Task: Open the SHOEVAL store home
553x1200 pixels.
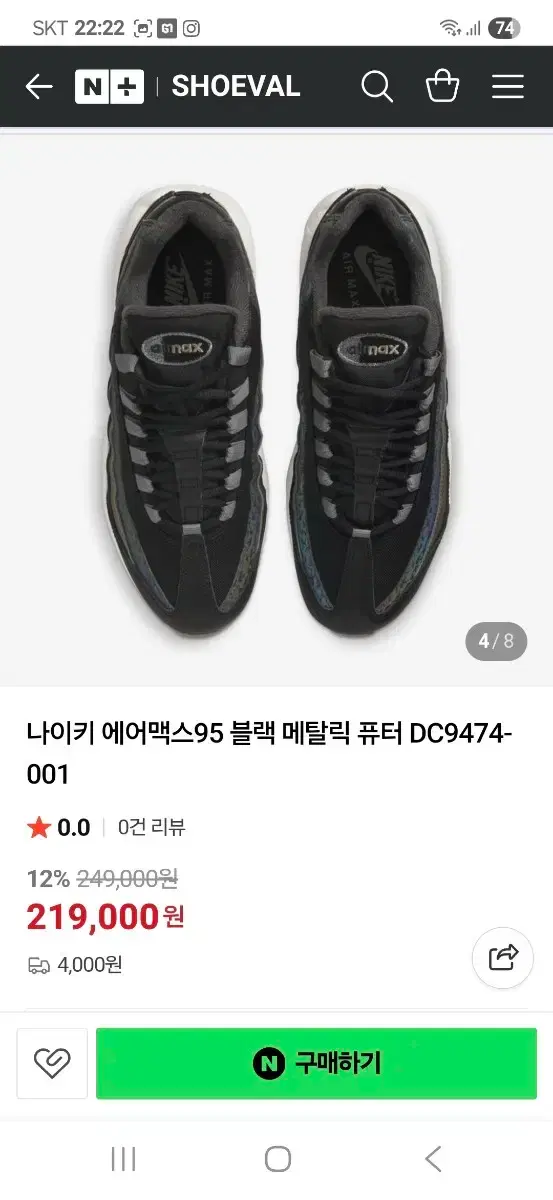Action: pyautogui.click(x=236, y=87)
